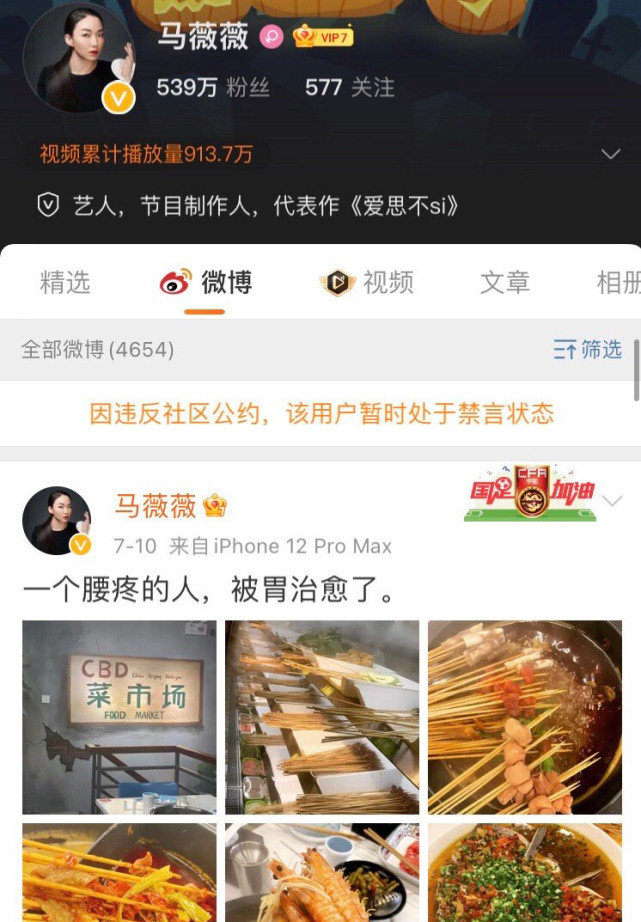
Task: Select the 微博 tab
Action: pyautogui.click(x=206, y=283)
